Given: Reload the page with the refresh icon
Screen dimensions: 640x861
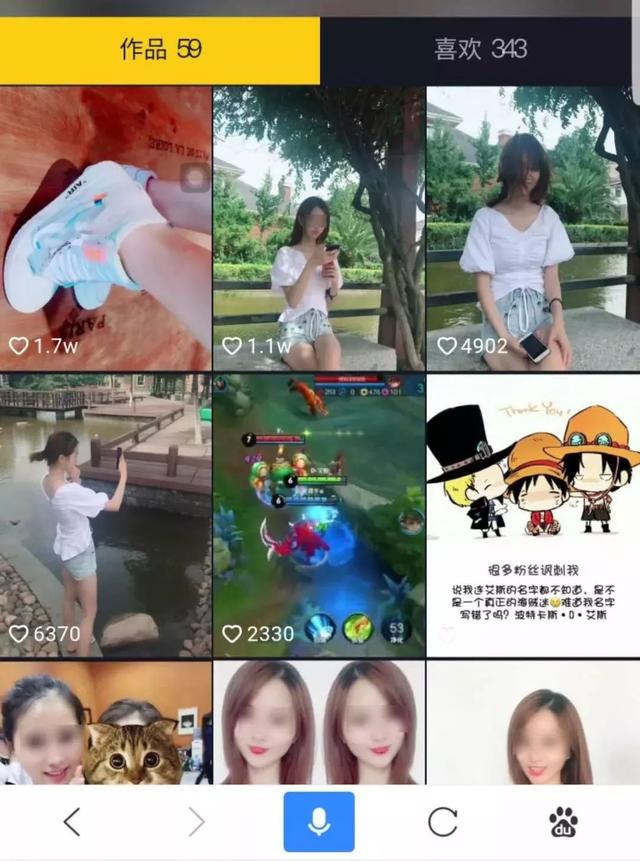Looking at the screenshot, I should point(442,822).
